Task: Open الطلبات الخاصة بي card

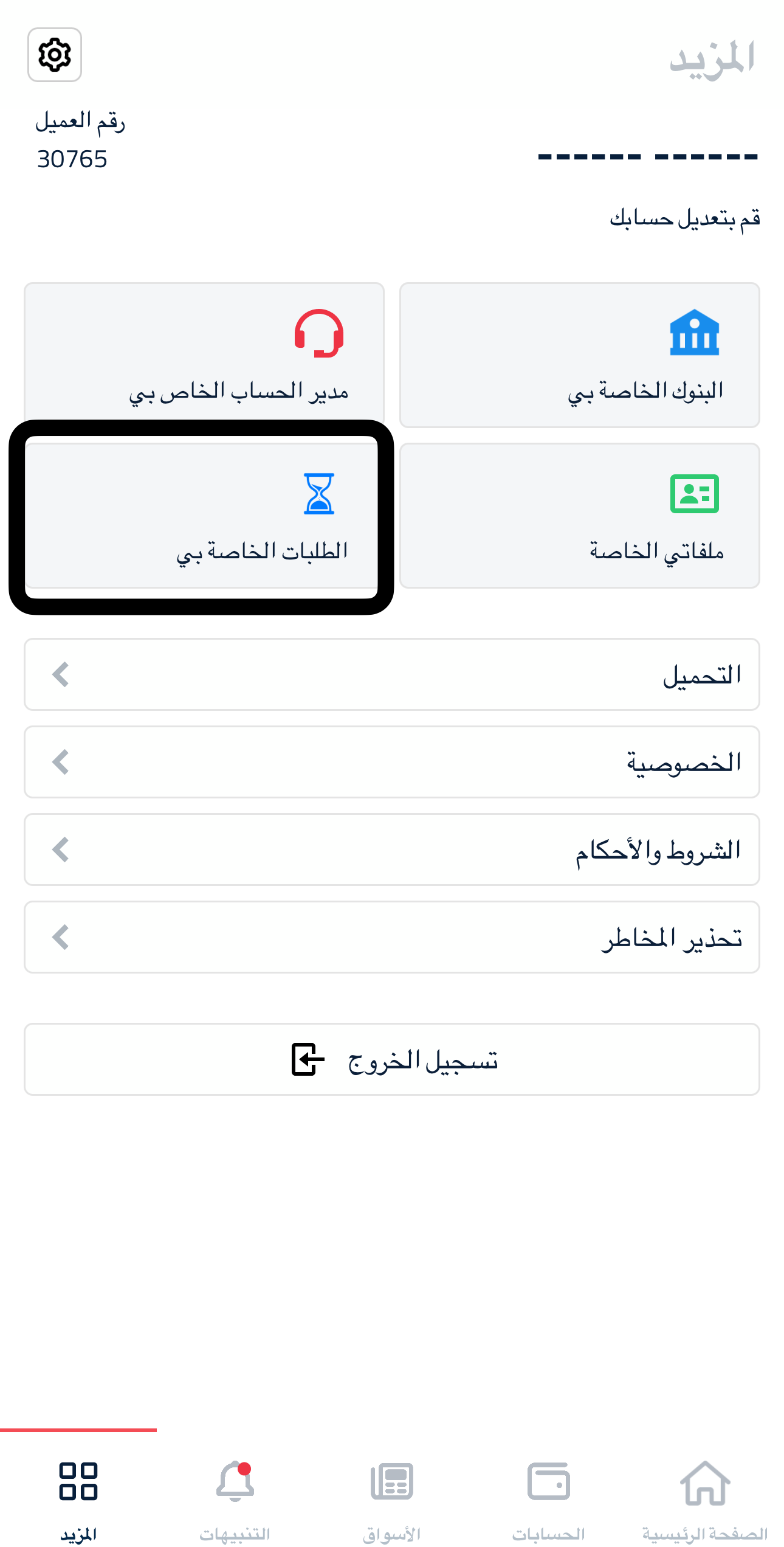Action: [201, 516]
